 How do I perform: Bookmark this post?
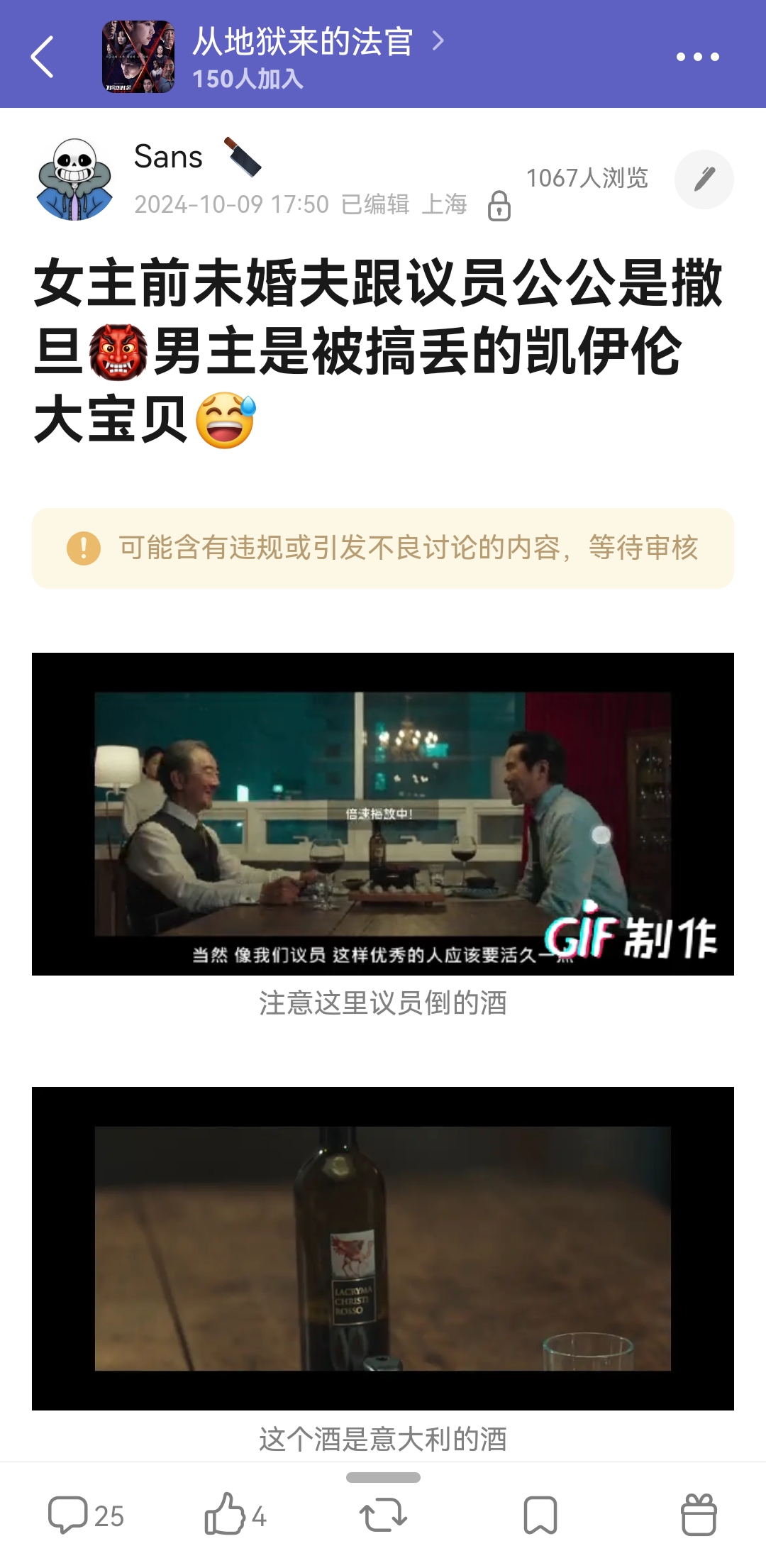coord(540,1515)
